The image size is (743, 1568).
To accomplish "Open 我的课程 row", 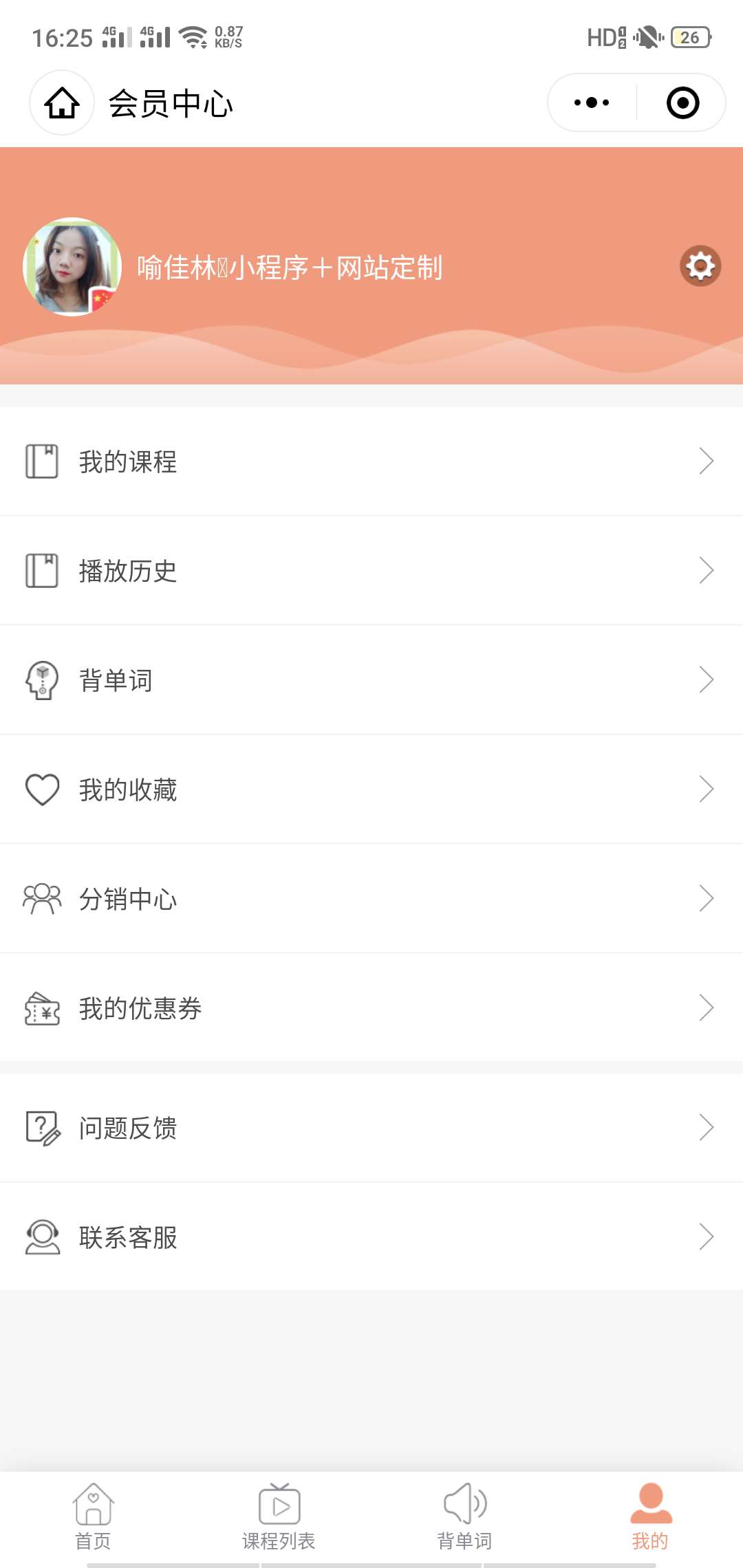I will click(371, 461).
